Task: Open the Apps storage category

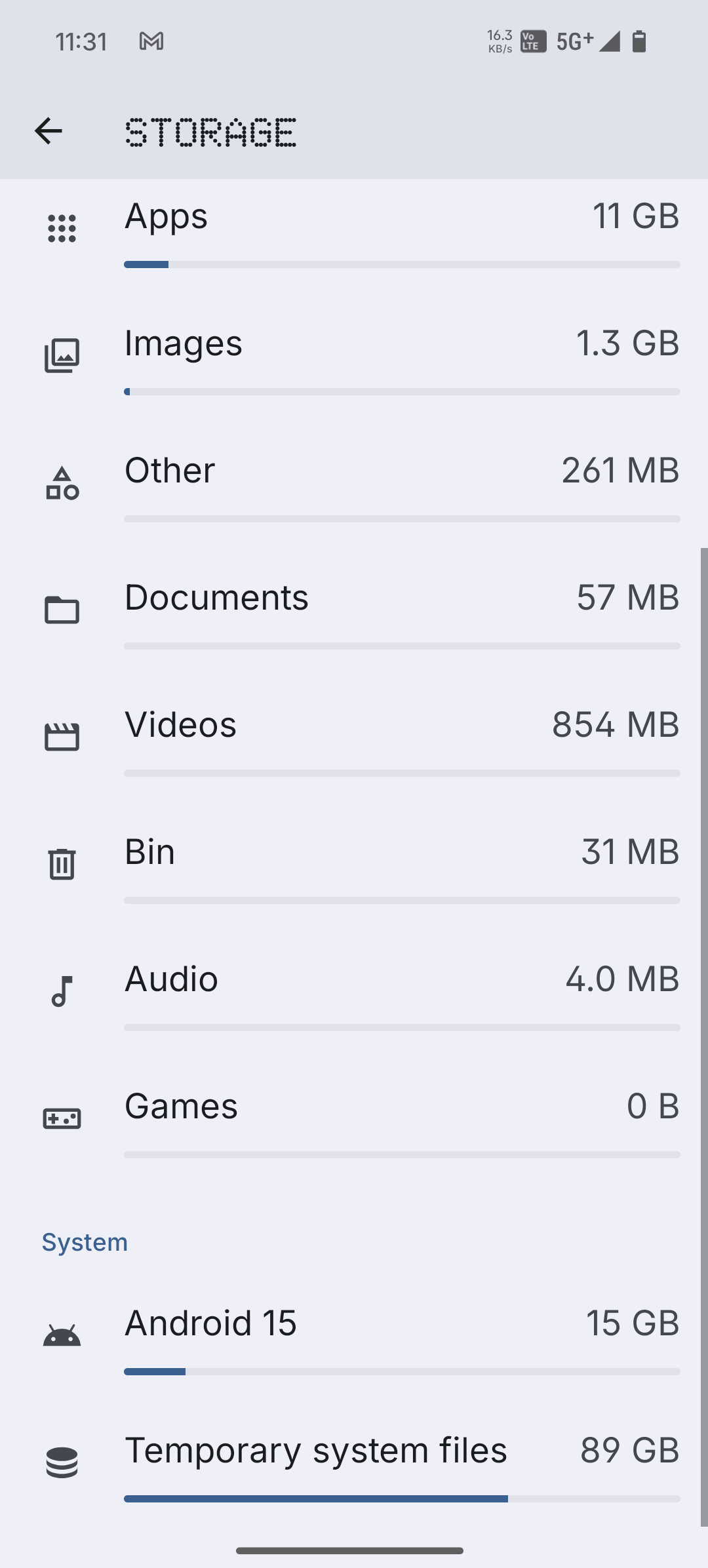Action: (x=354, y=229)
